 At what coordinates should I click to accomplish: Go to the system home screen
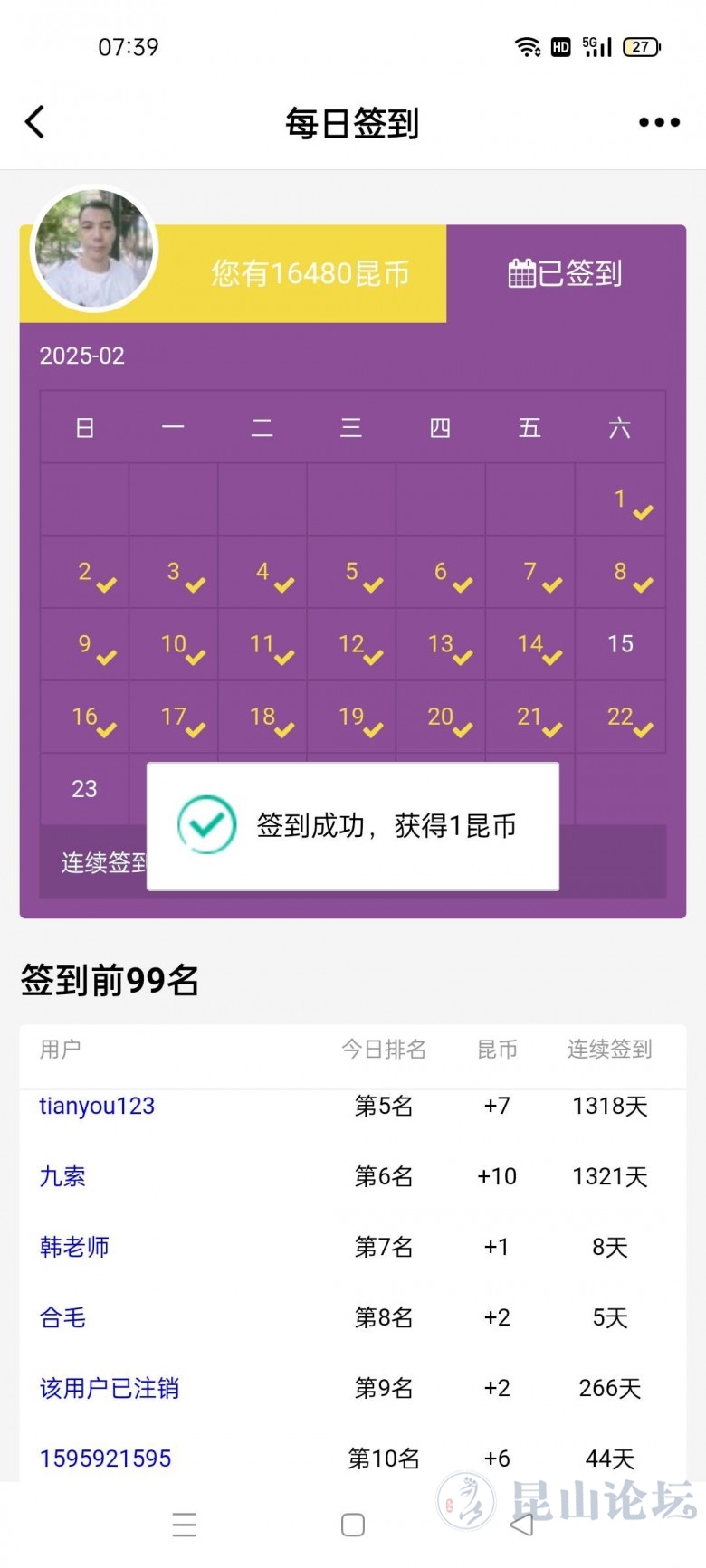(x=353, y=1525)
